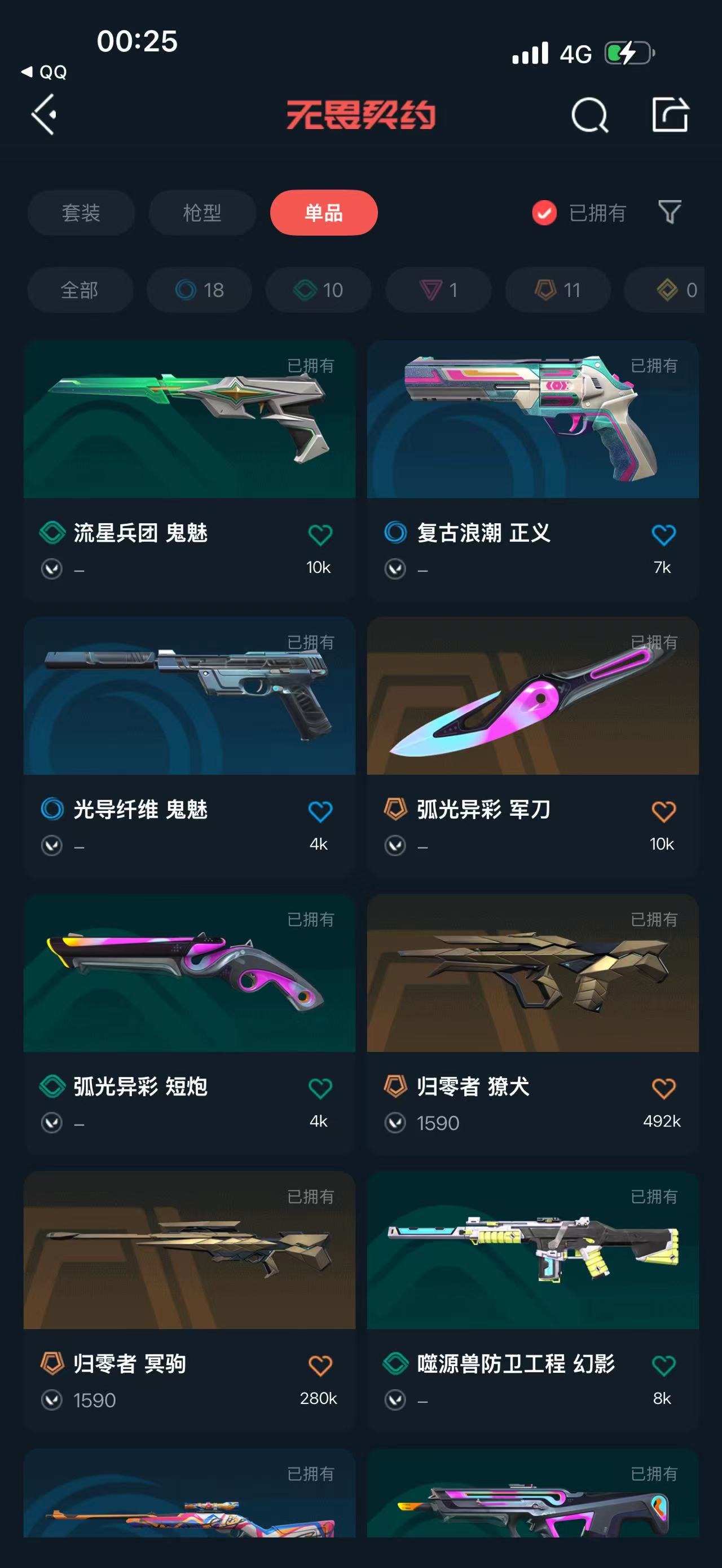Go back using the top-left arrow
The height and width of the screenshot is (1568, 722).
44,114
